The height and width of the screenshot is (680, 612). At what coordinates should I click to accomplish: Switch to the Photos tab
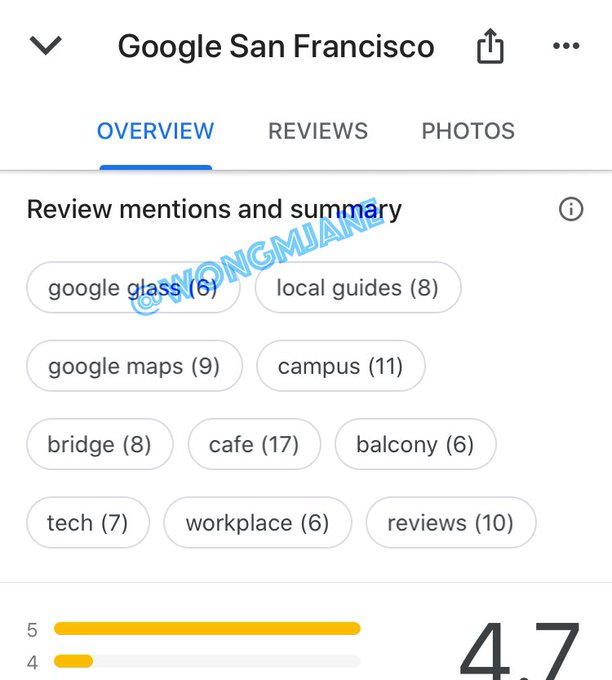(x=468, y=131)
